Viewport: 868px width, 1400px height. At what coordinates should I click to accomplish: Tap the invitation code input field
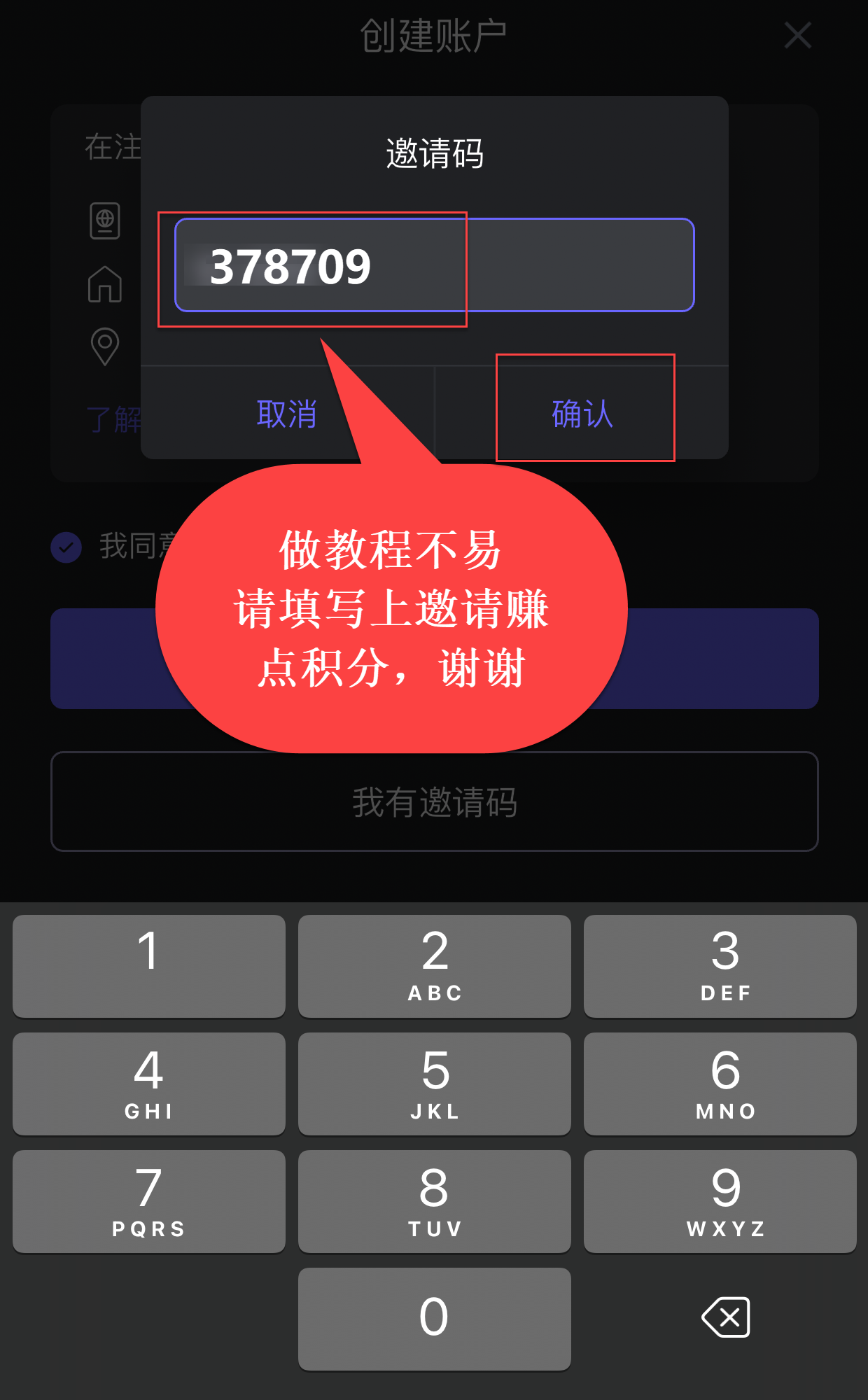[434, 265]
